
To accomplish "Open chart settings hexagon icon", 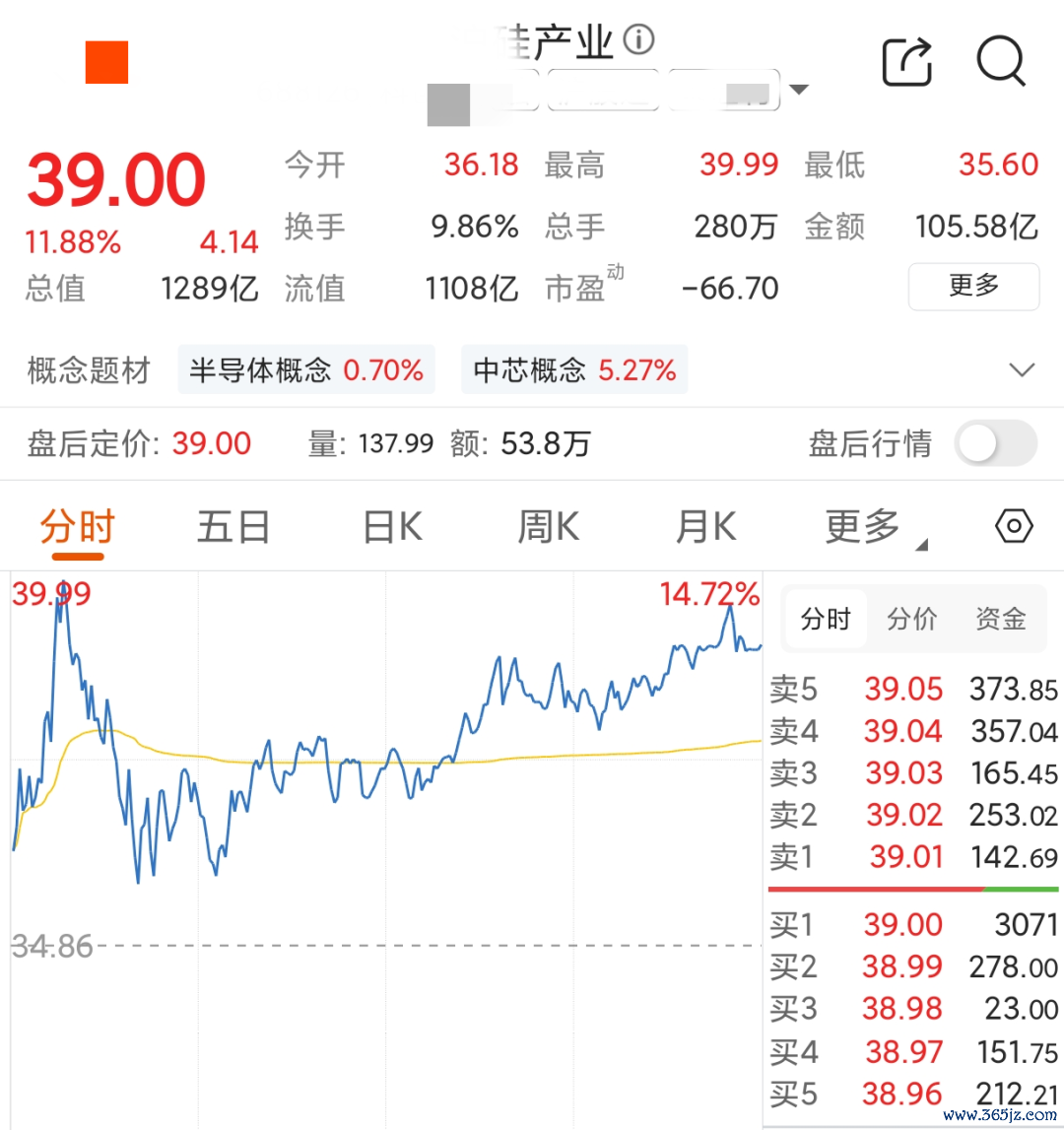I will [1014, 526].
